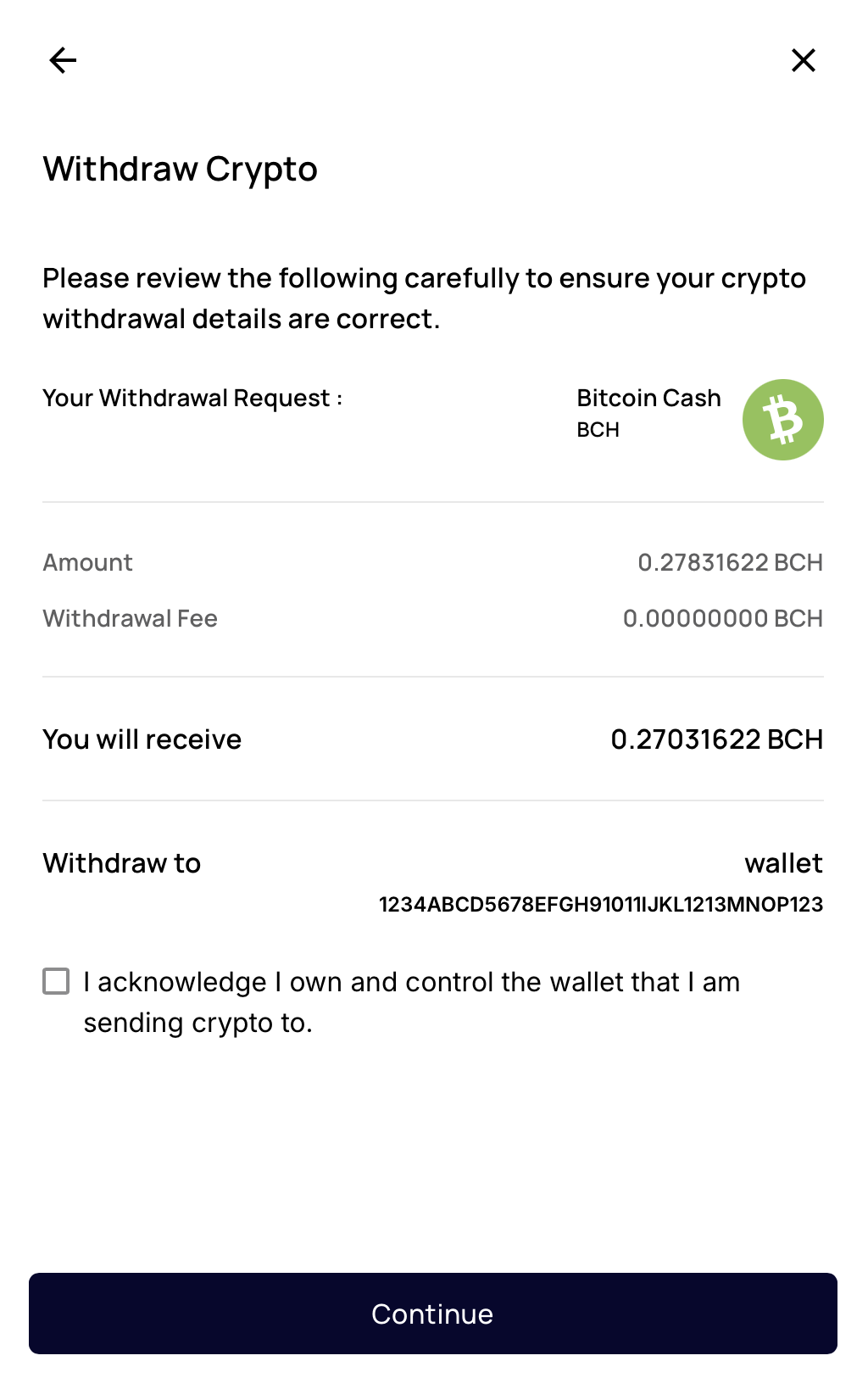Select the withdrawal review instruction text
Screen dimensions: 868x1389
424,298
